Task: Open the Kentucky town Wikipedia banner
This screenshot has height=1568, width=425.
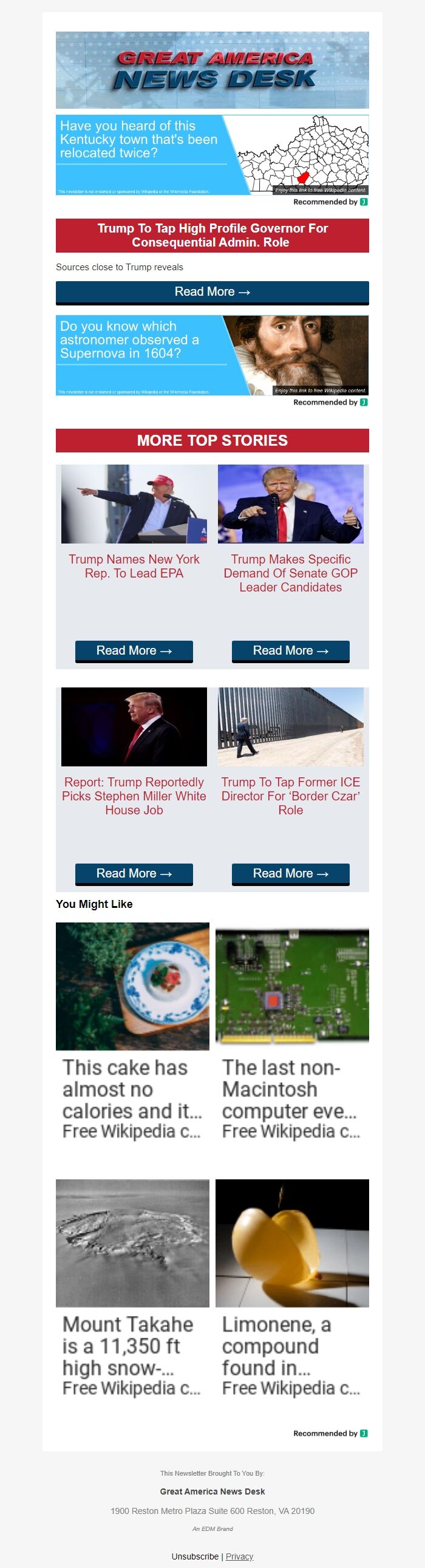Action: [212, 155]
